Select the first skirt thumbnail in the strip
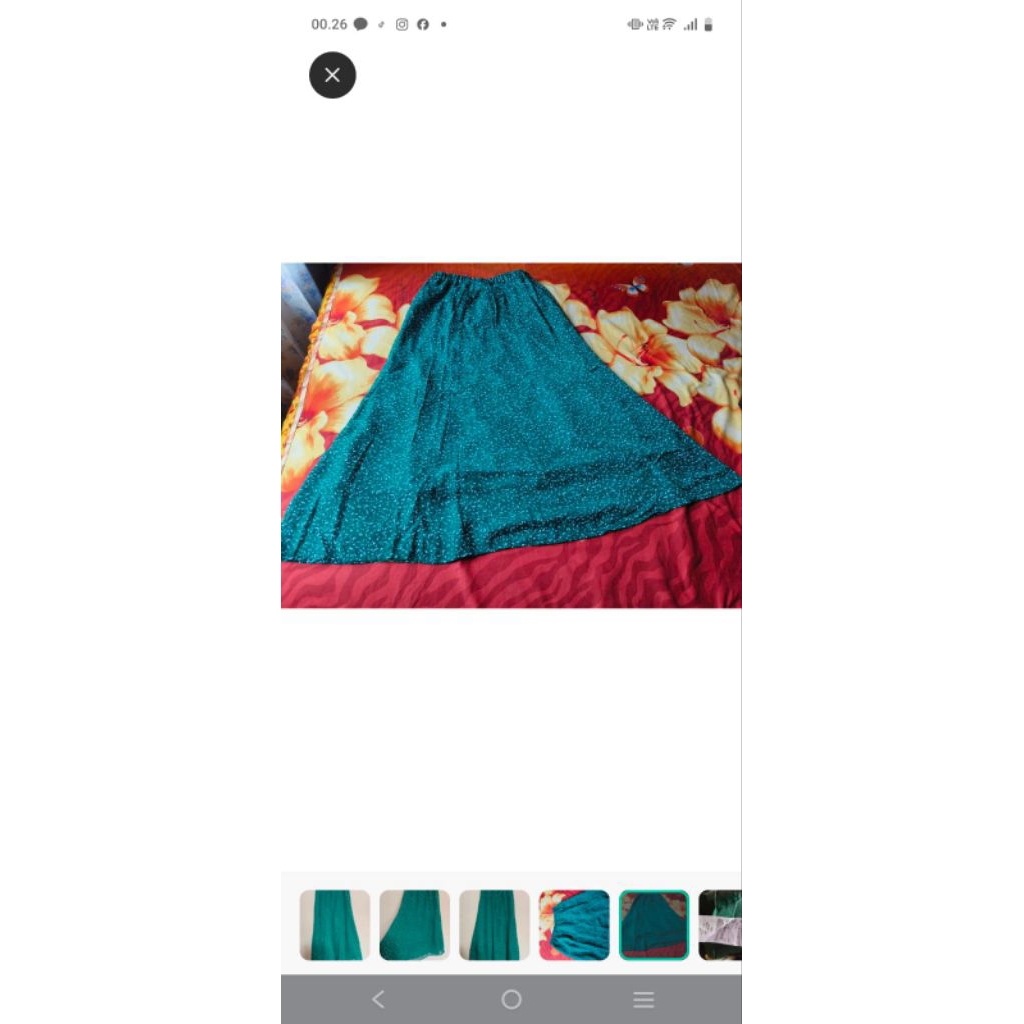Viewport: 1024px width, 1024px height. click(335, 925)
